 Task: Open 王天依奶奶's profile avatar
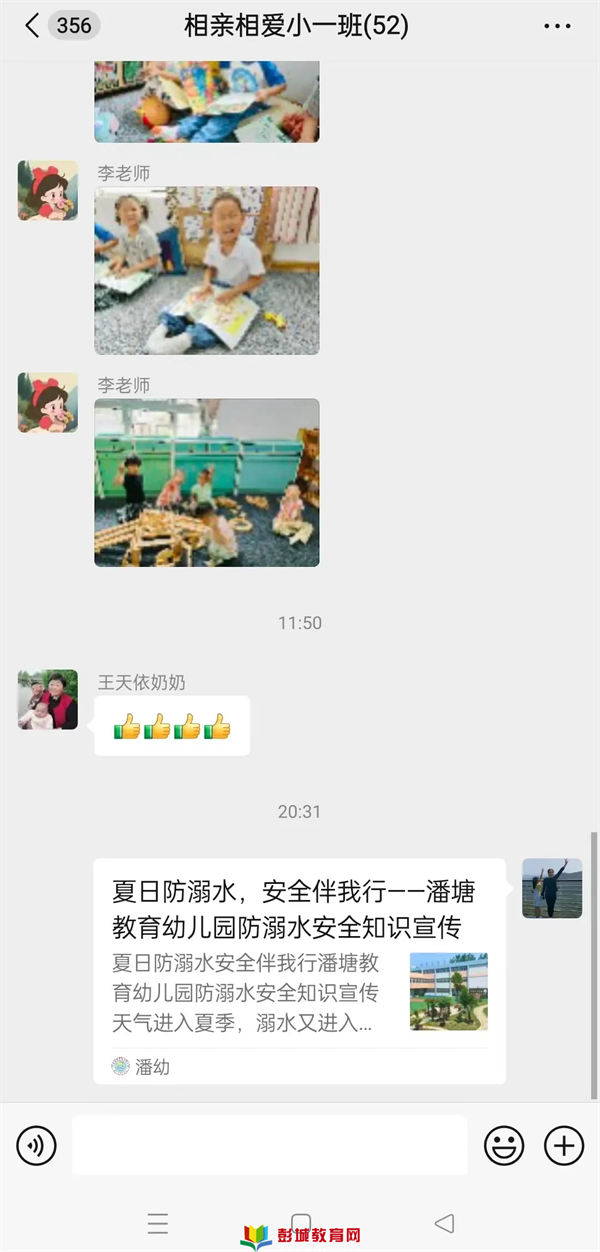point(48,700)
